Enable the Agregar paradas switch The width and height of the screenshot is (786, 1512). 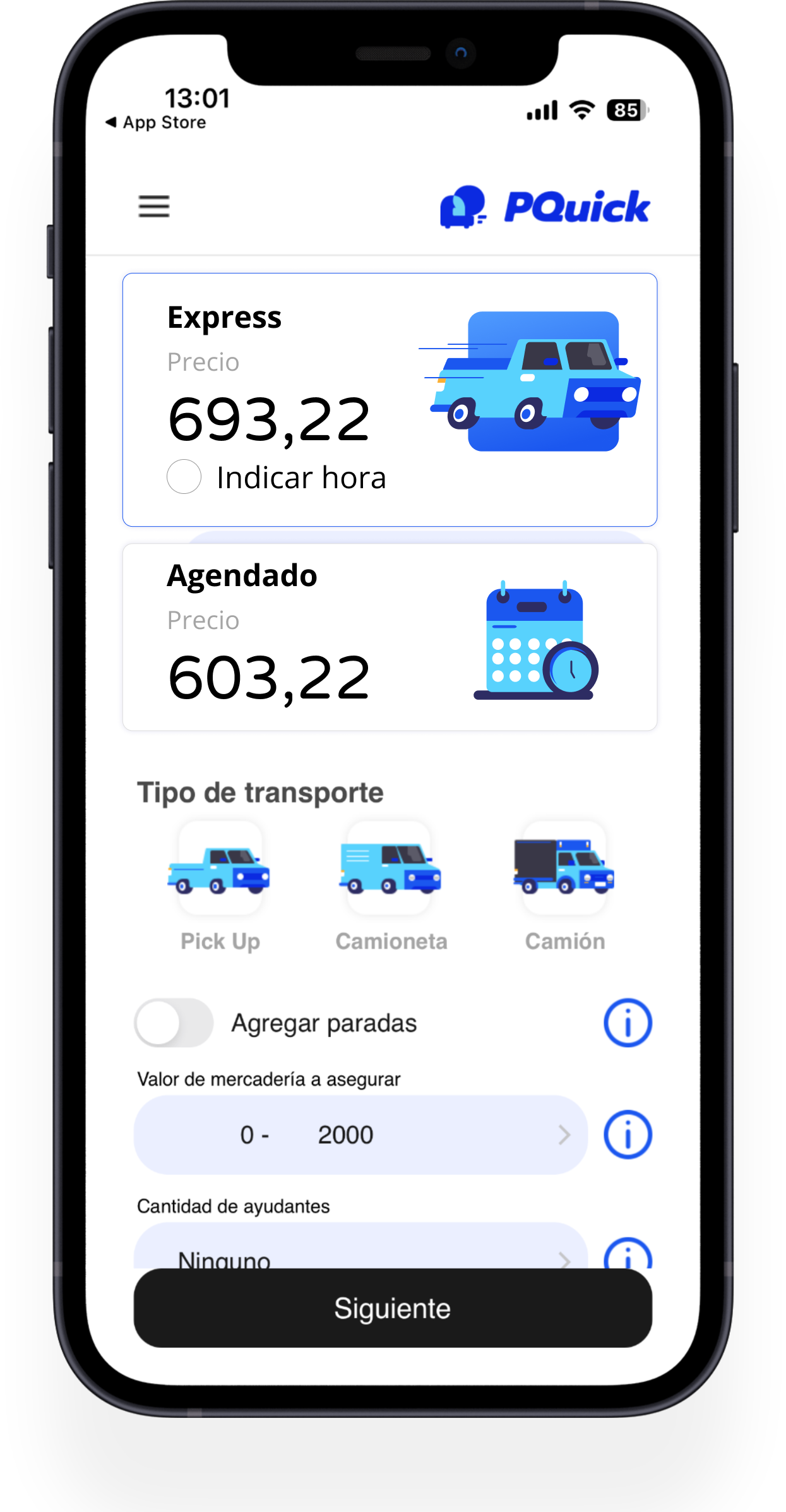pos(174,1023)
